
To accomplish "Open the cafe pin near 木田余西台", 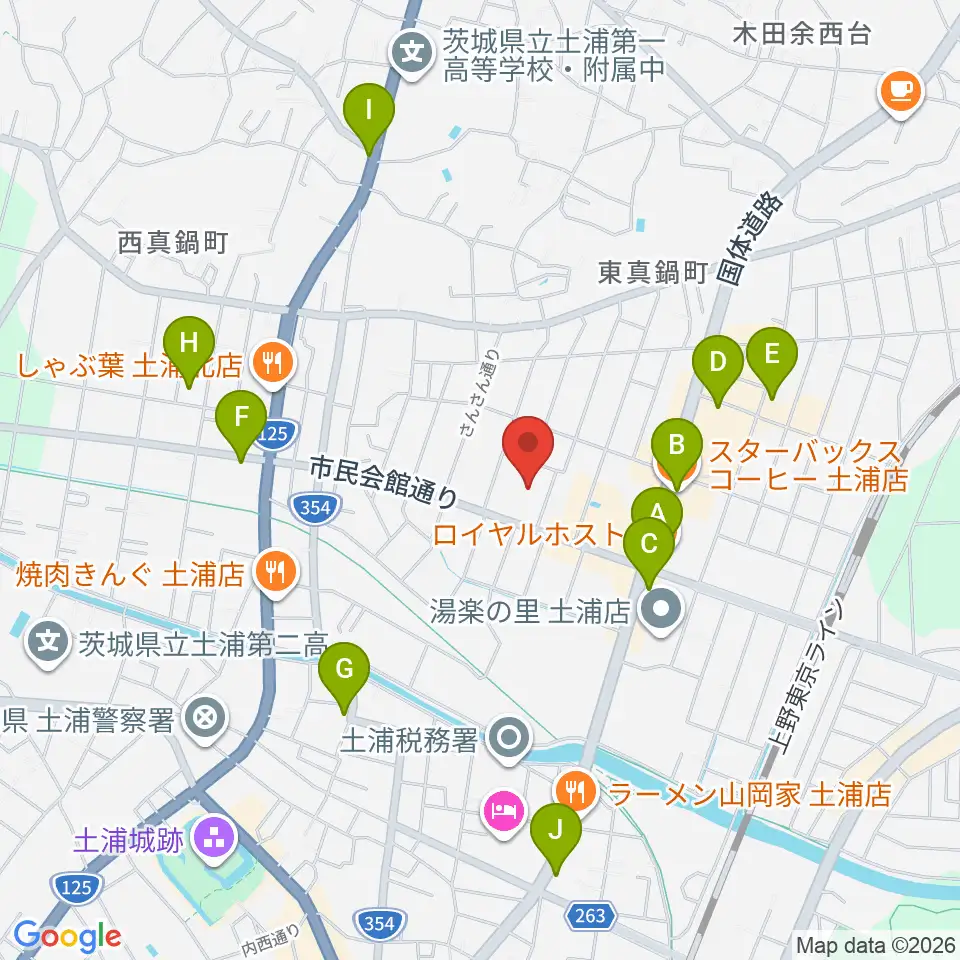I will [901, 93].
